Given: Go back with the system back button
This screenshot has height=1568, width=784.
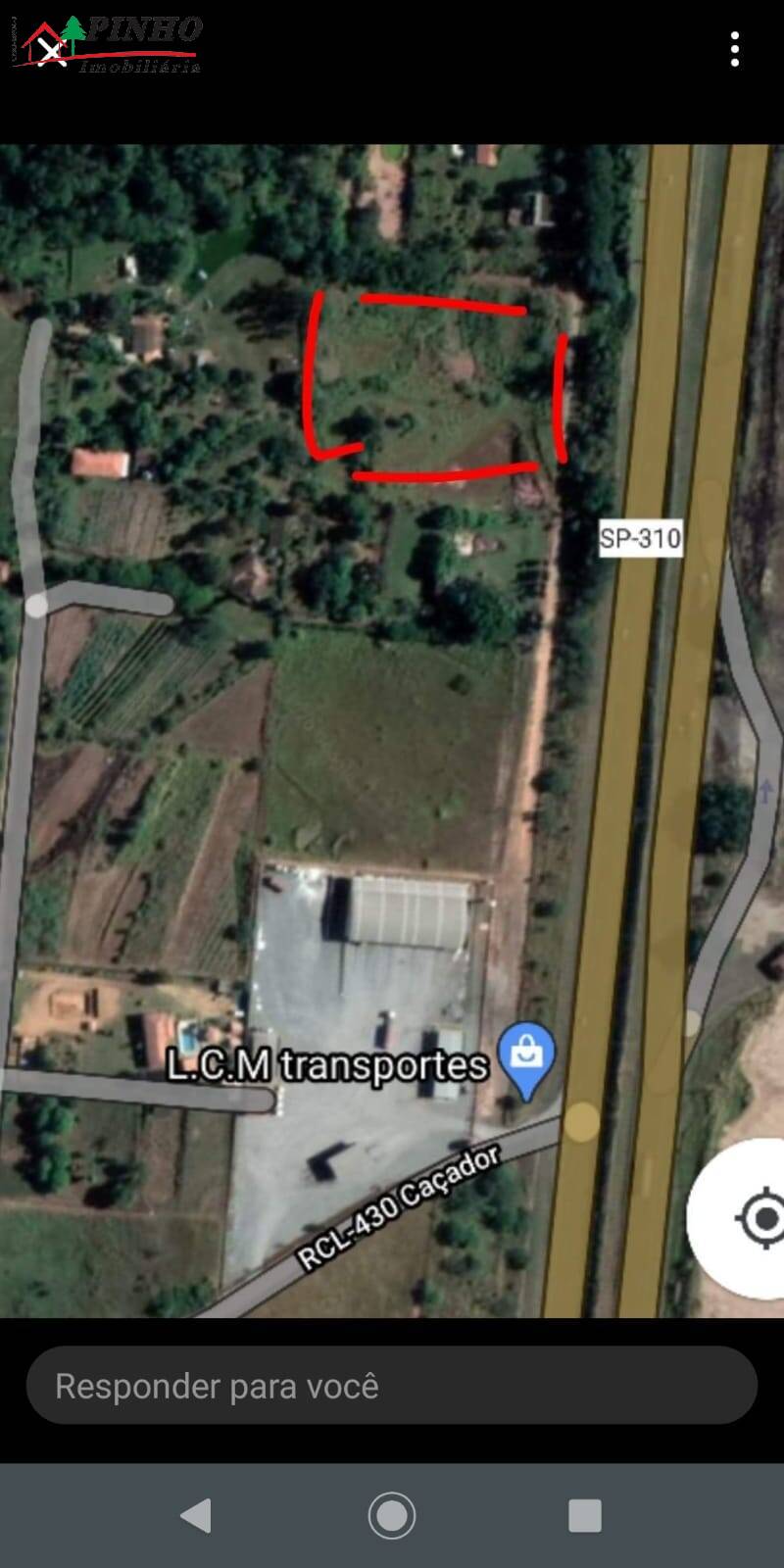Looking at the screenshot, I should click(196, 1515).
